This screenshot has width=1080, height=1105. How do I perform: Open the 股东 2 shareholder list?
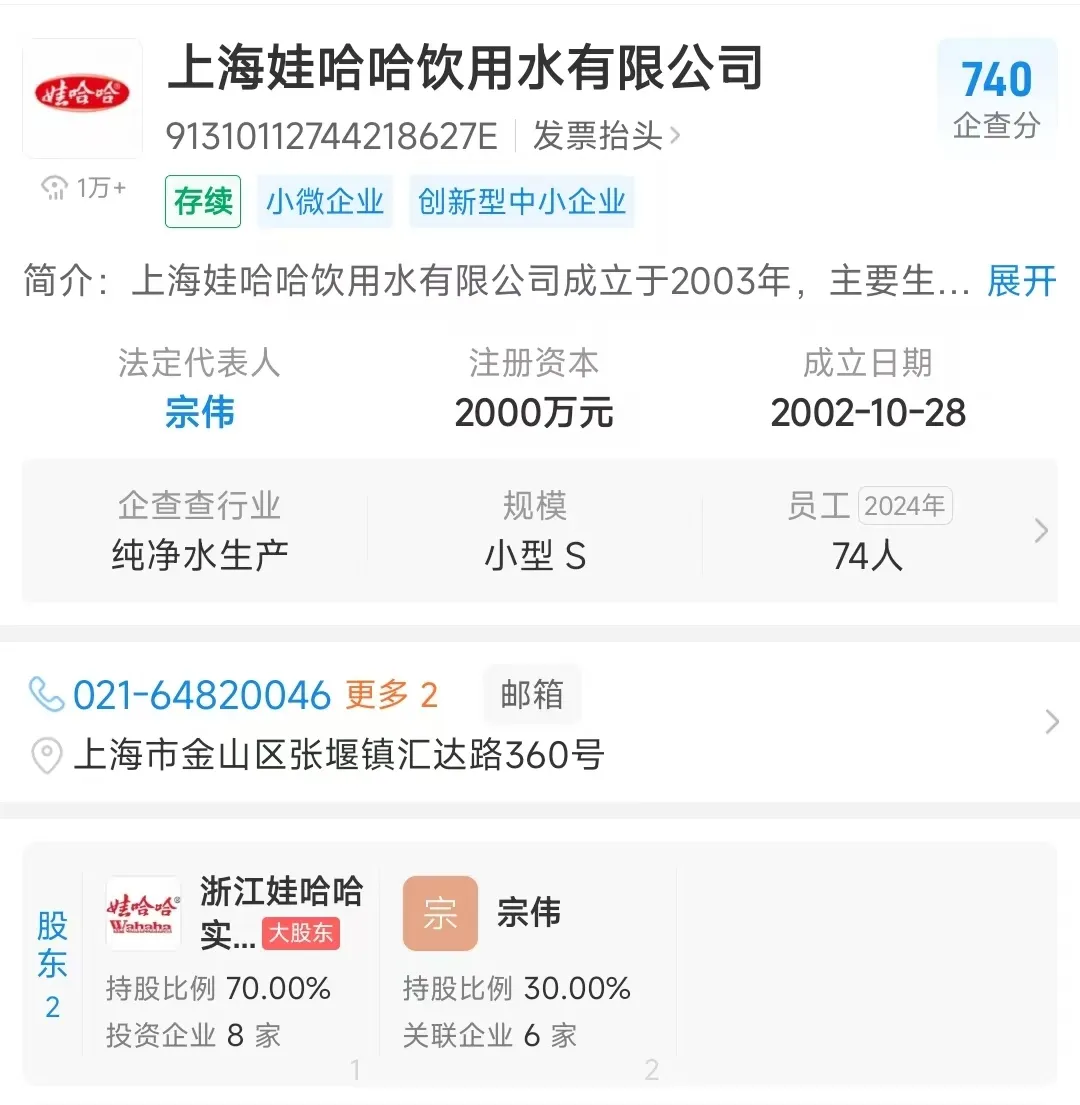(52, 962)
